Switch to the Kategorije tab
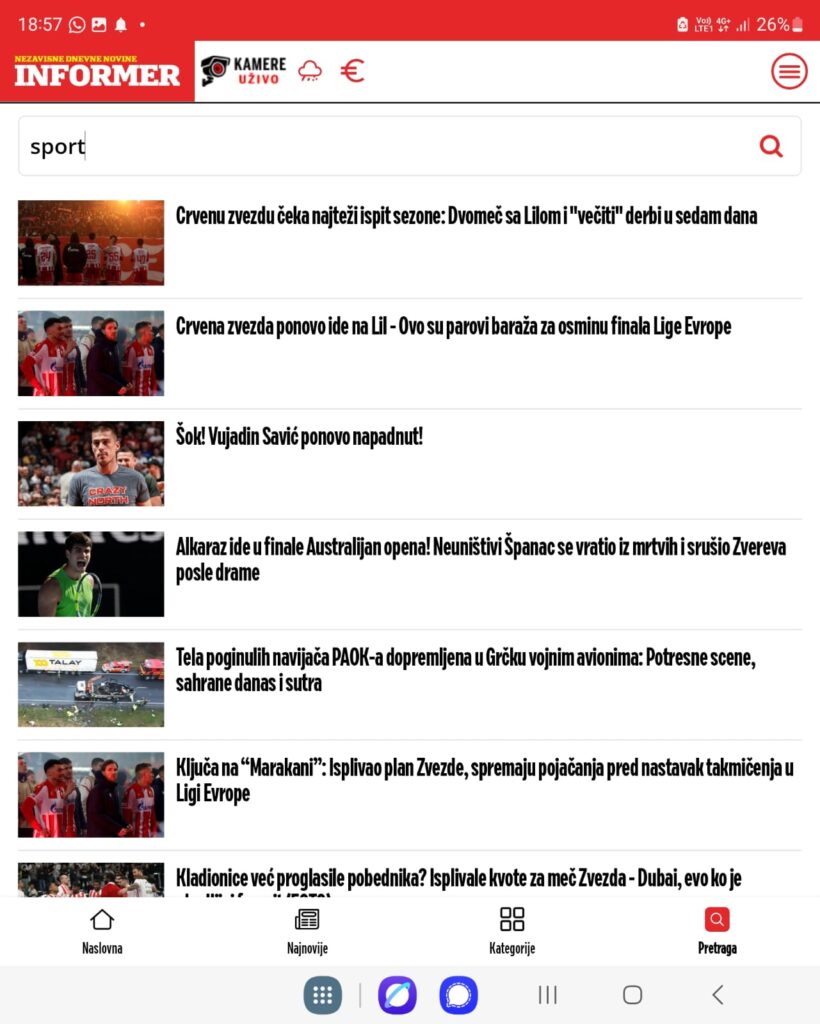 pyautogui.click(x=512, y=931)
